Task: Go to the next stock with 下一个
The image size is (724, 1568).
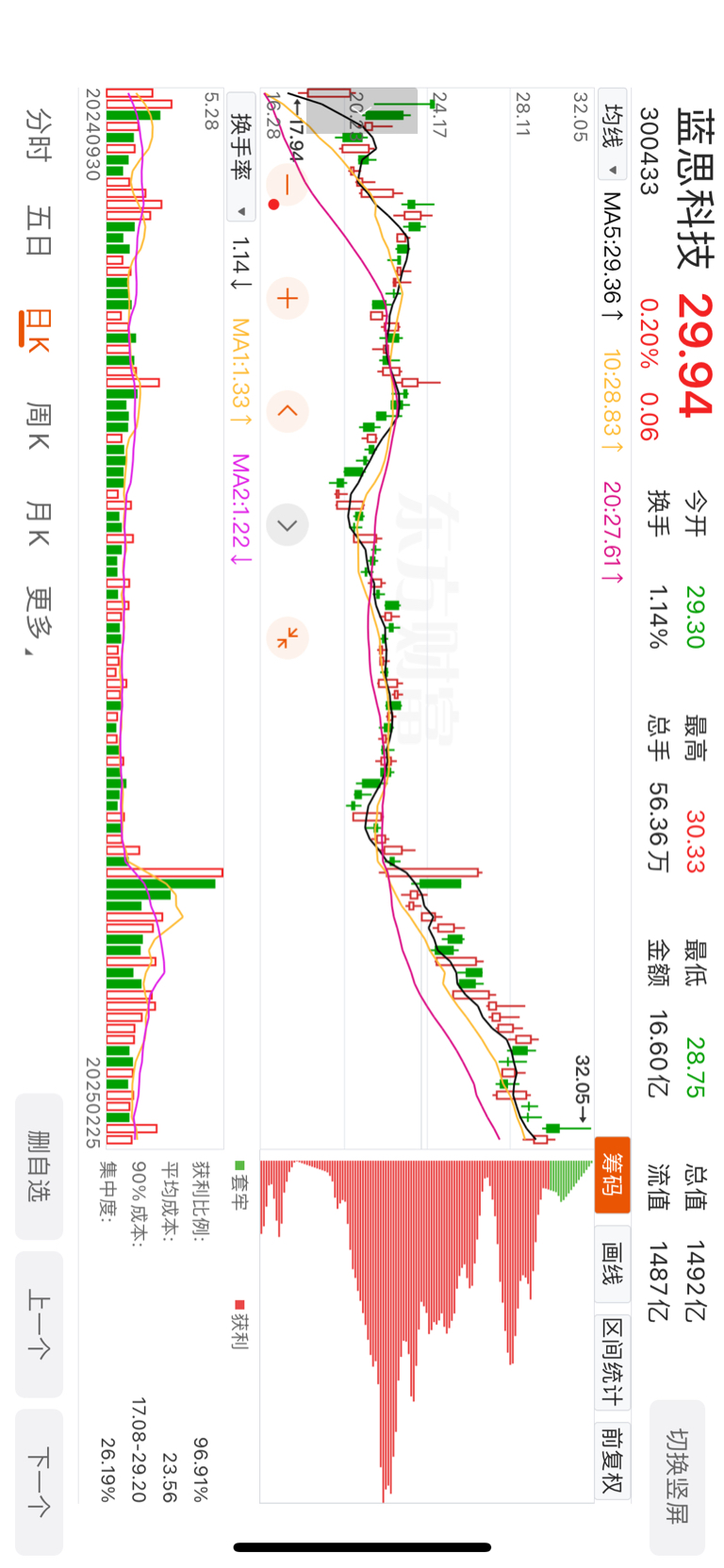Action: point(39,1481)
